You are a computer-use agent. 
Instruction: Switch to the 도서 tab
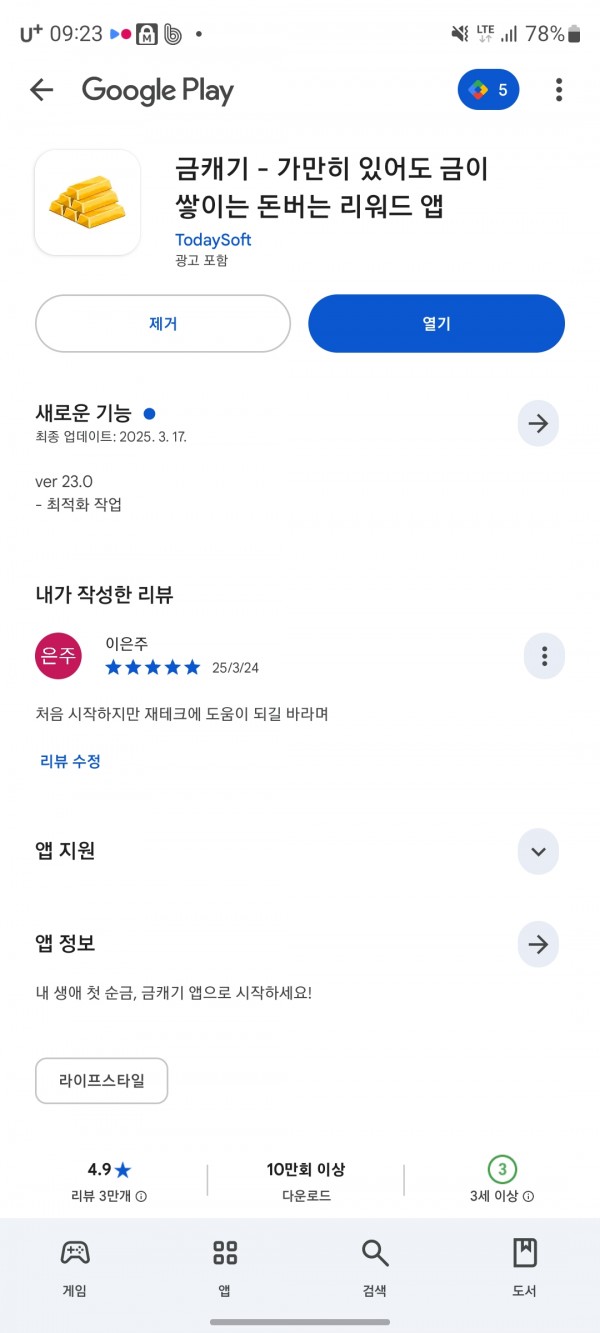coord(525,1268)
